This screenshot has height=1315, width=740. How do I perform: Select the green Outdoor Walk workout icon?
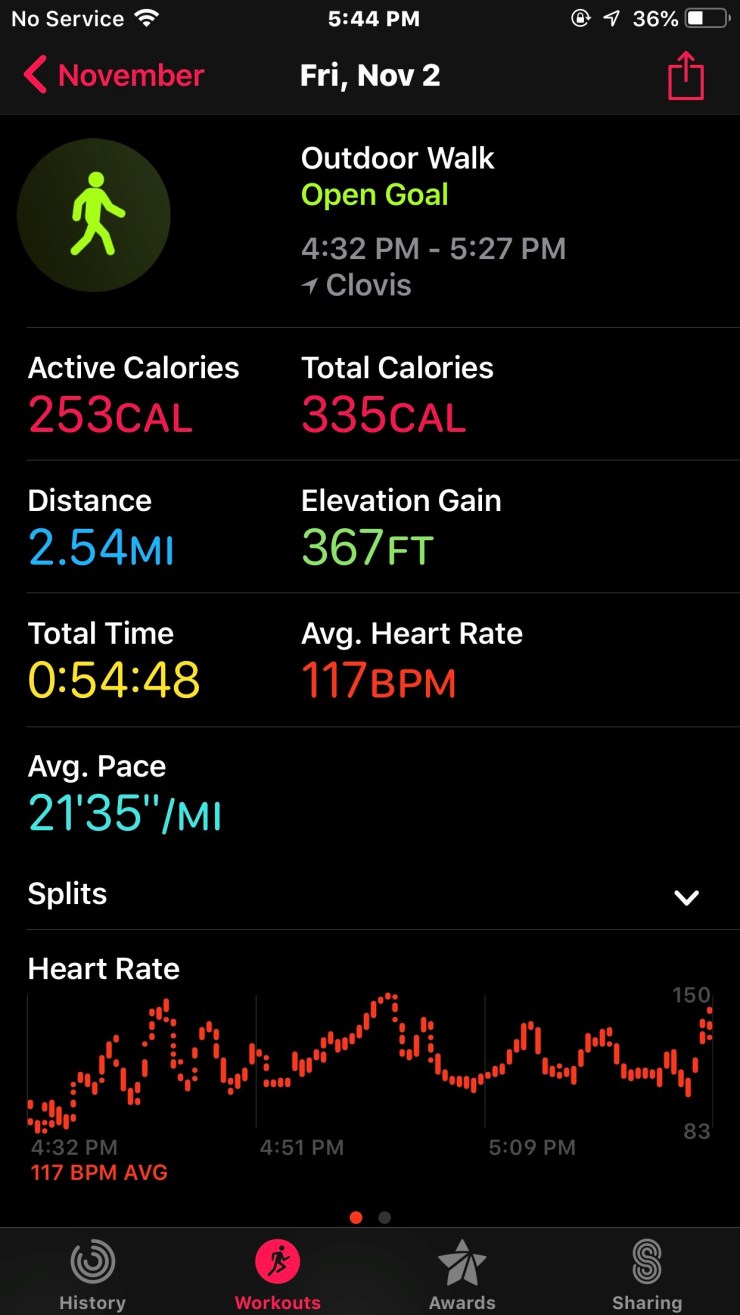[x=93, y=214]
